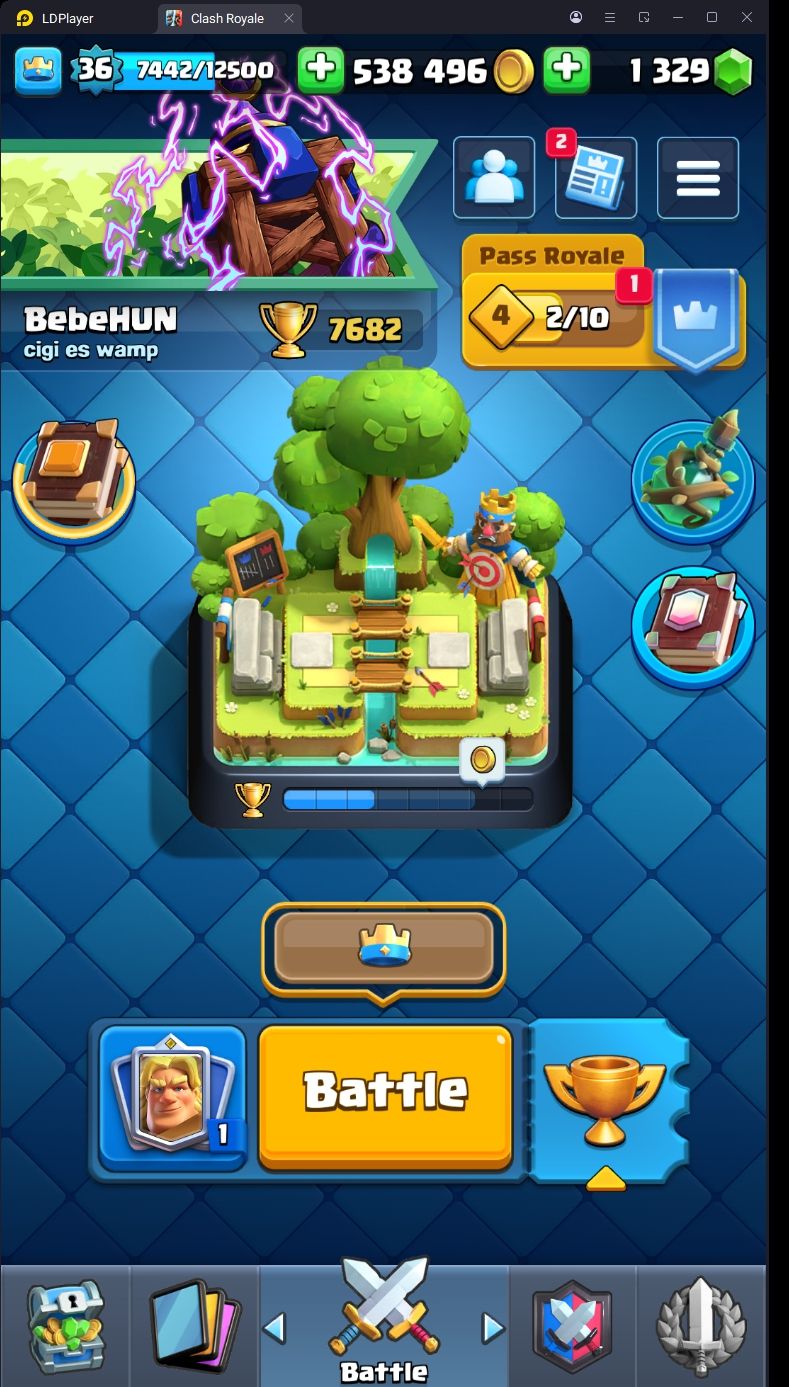The width and height of the screenshot is (789, 1387).
Task: Add gems with the green plus
Action: coord(566,69)
